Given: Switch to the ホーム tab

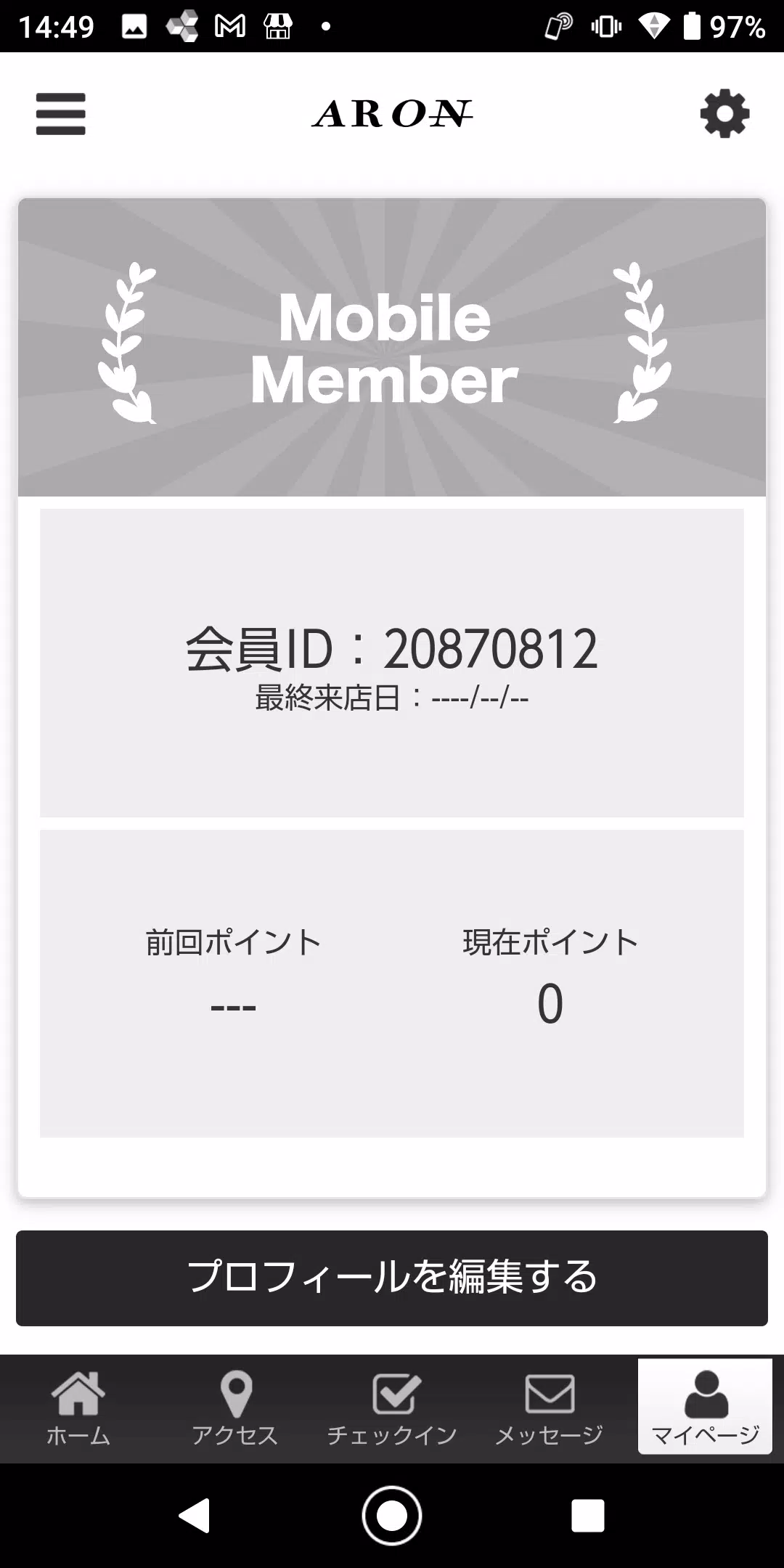Looking at the screenshot, I should point(78,1408).
